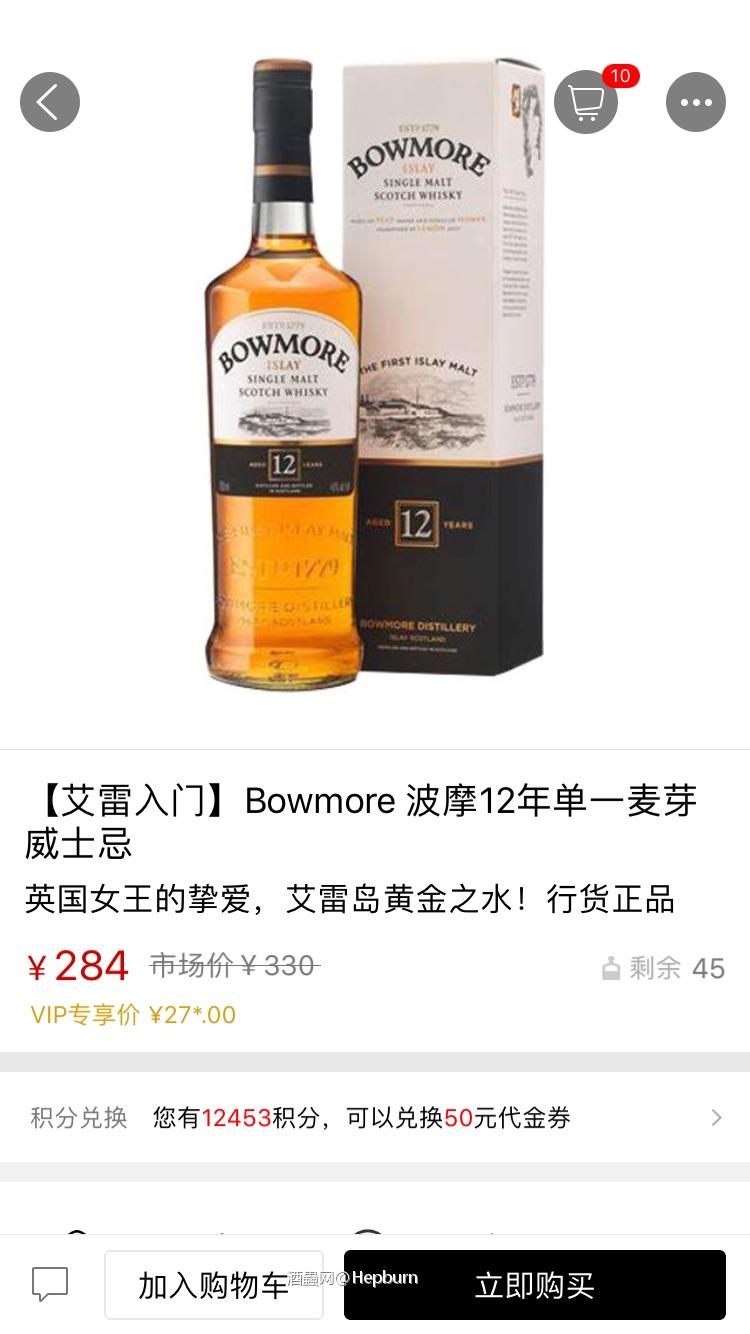The height and width of the screenshot is (1334, 750).
Task: Click the cart badge showing 10
Action: click(620, 76)
